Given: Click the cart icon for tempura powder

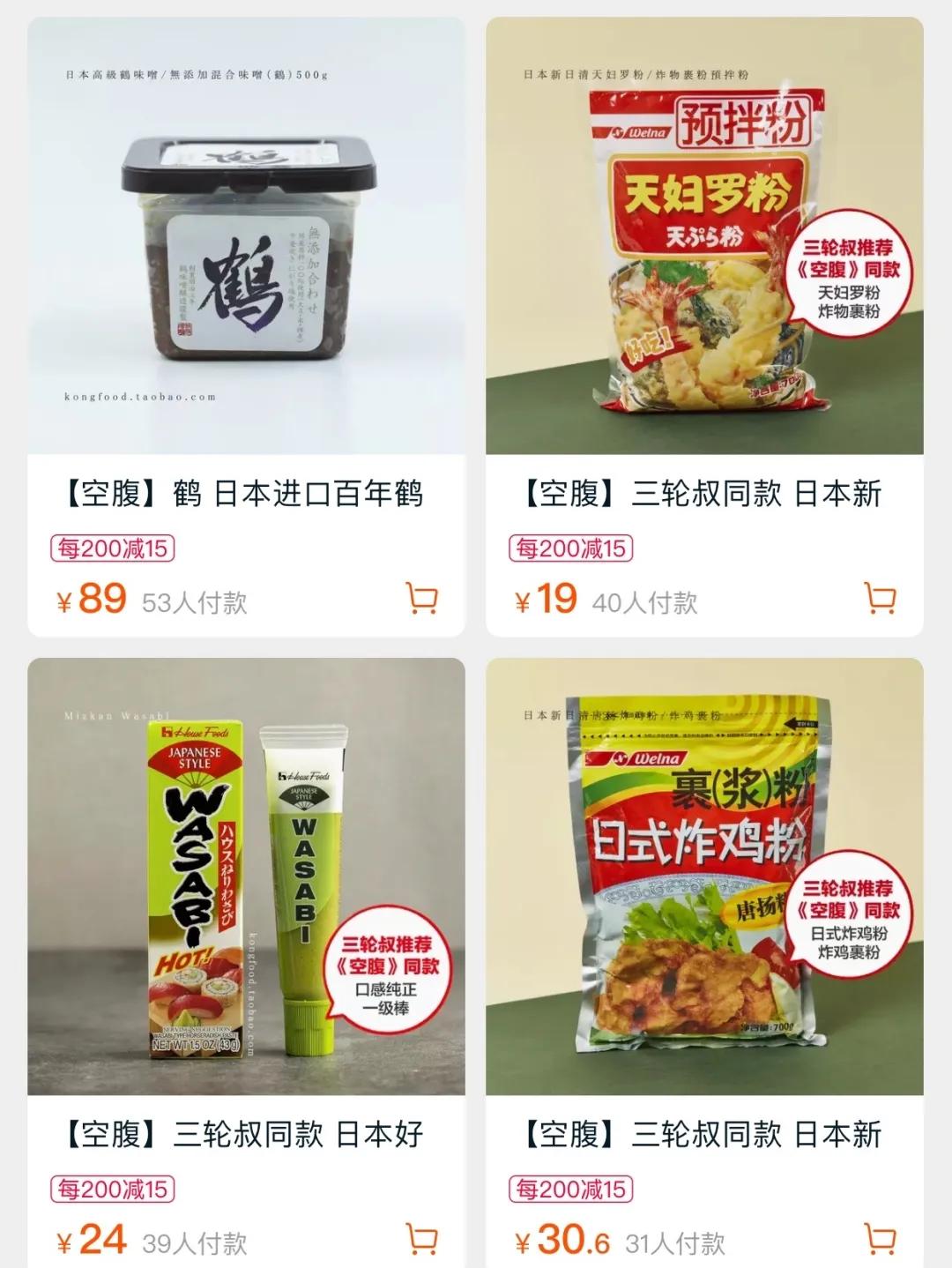Looking at the screenshot, I should [x=876, y=599].
